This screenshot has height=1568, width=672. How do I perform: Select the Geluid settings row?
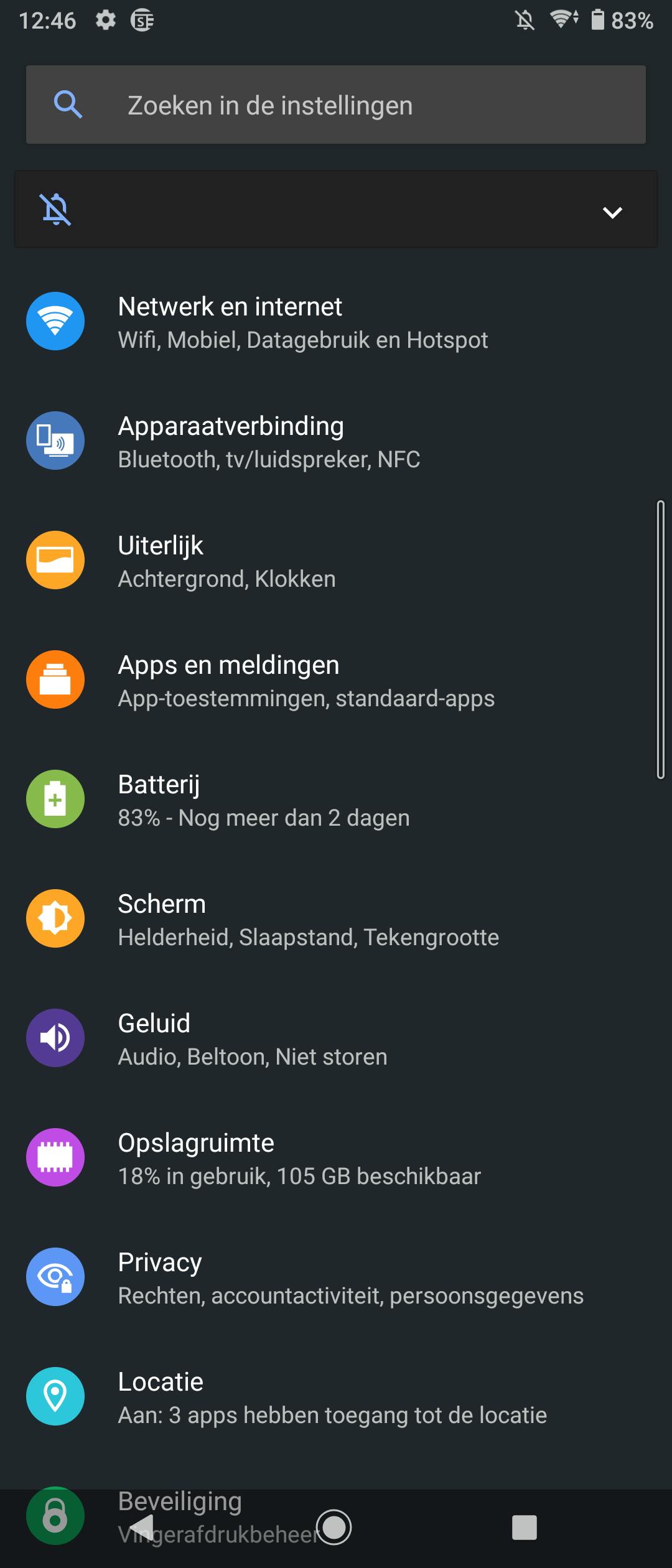click(336, 1038)
